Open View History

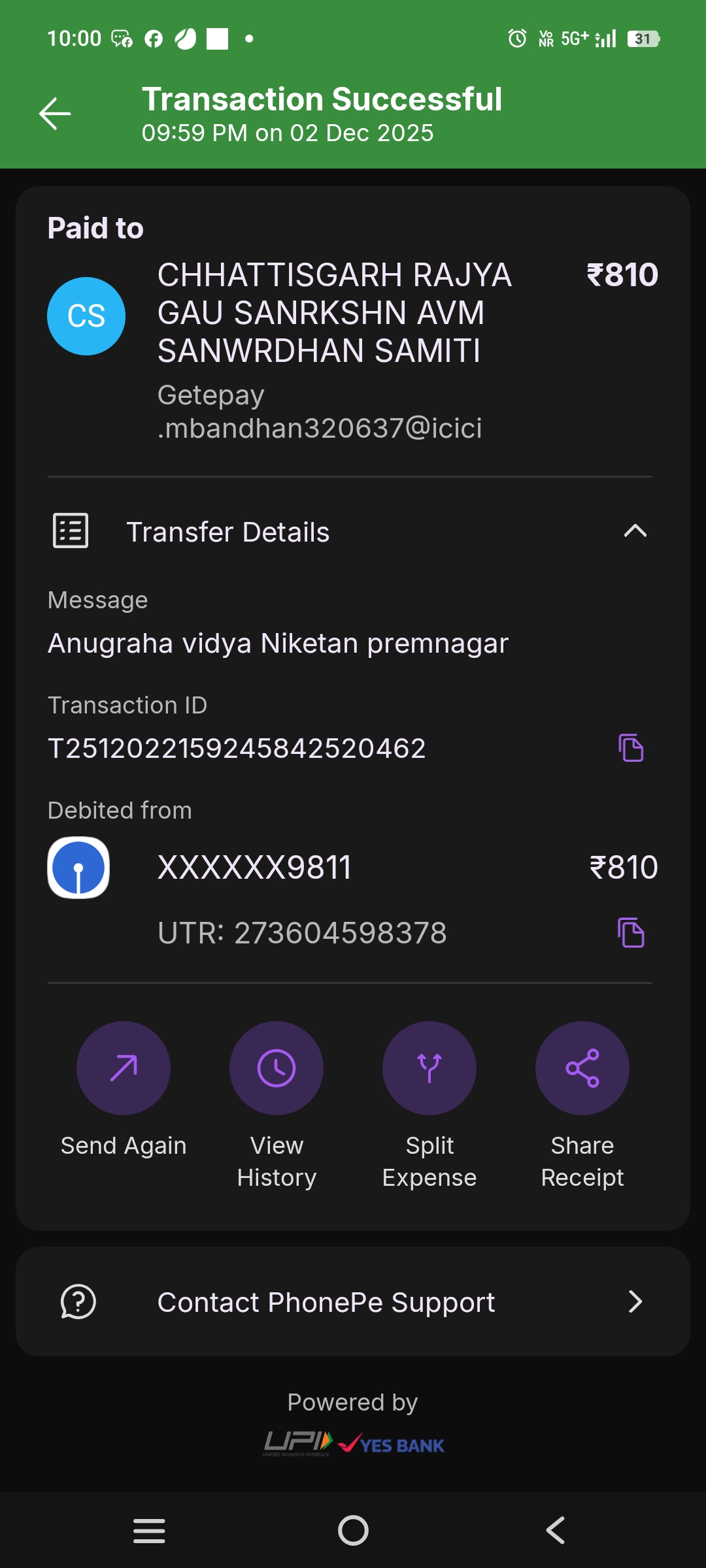tap(277, 1068)
